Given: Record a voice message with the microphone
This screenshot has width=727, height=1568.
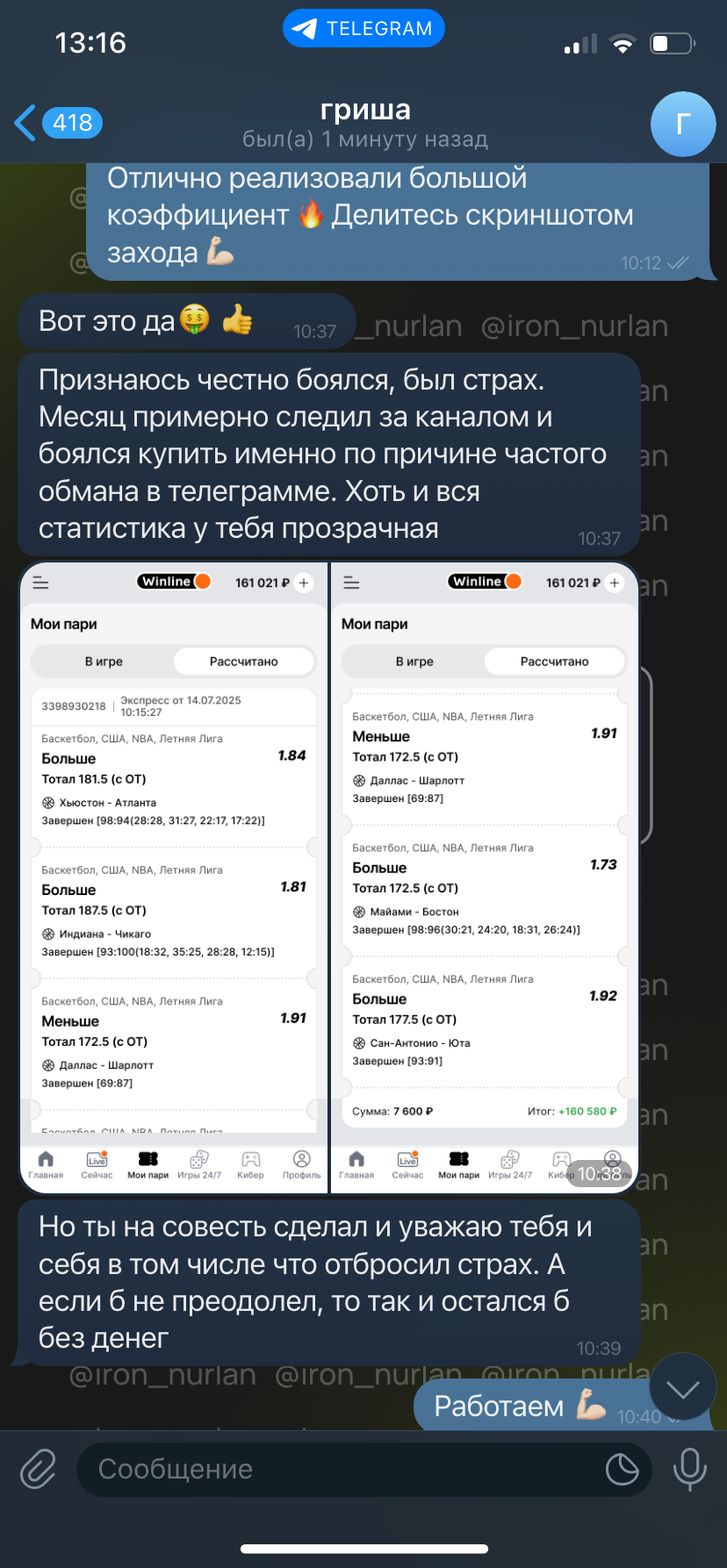Looking at the screenshot, I should [x=689, y=1470].
